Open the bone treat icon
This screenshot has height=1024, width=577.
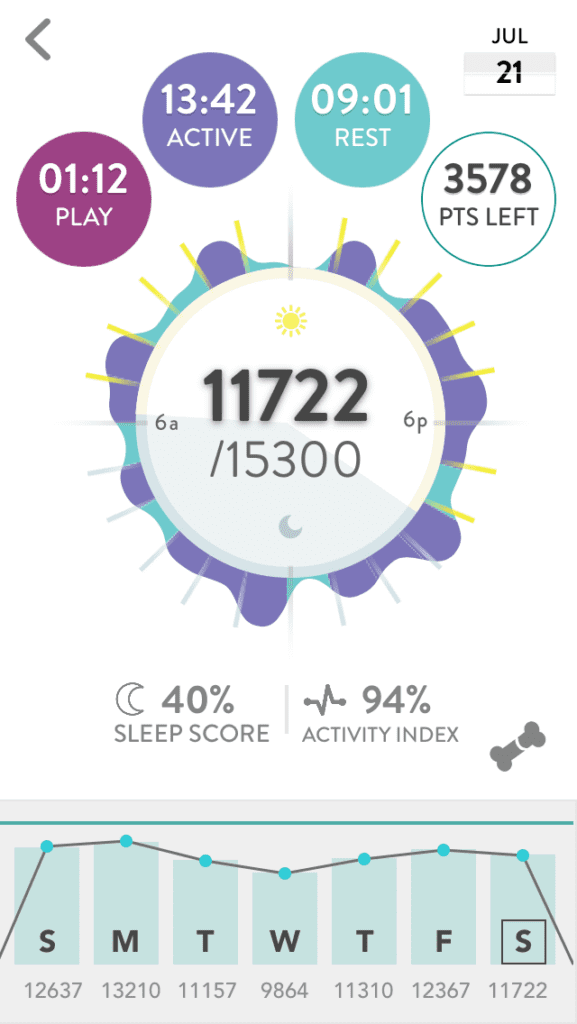point(518,746)
